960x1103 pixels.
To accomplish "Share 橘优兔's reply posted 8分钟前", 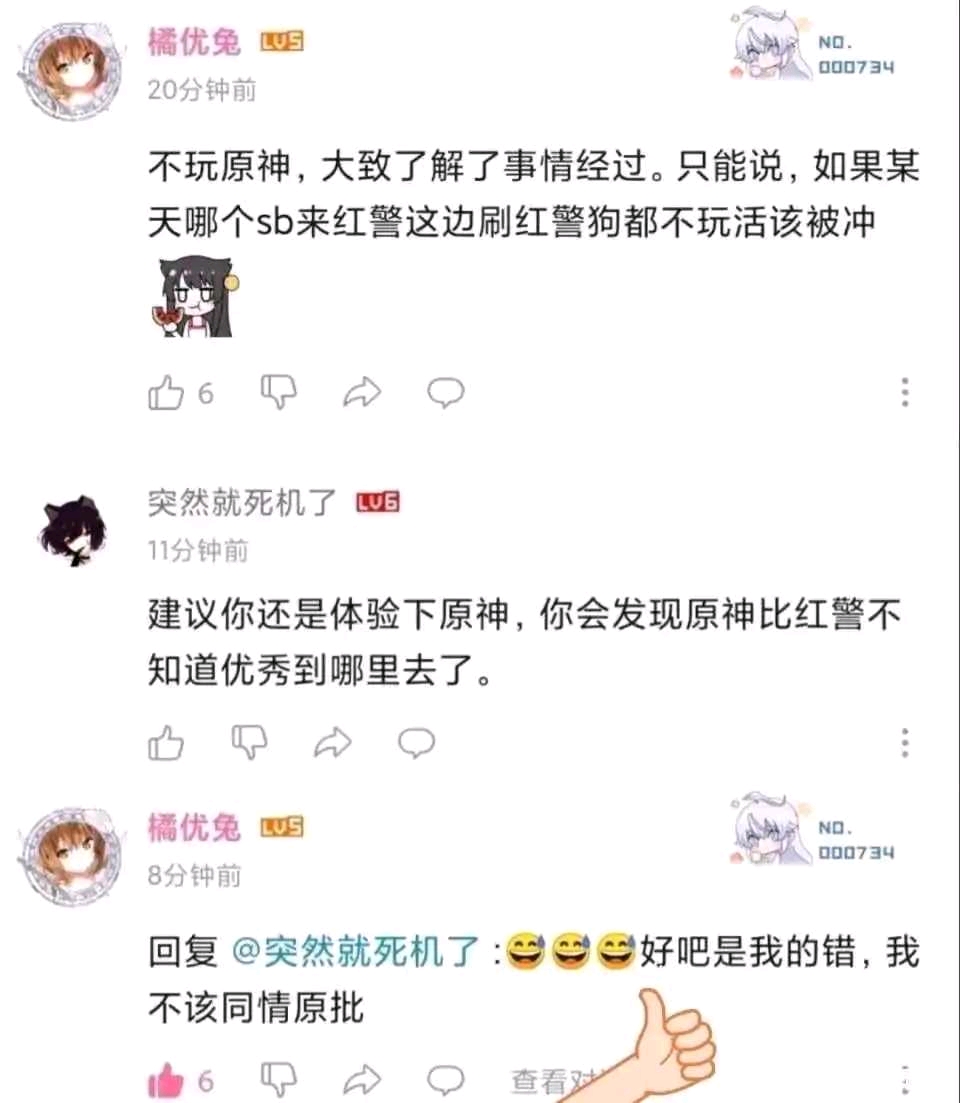I will click(362, 1081).
